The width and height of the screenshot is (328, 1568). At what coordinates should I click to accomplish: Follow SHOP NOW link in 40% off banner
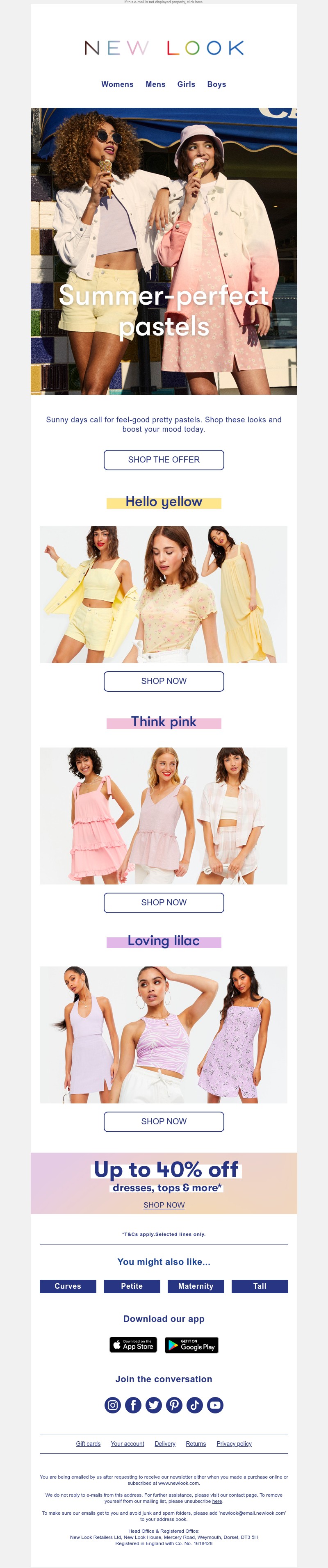(164, 1205)
